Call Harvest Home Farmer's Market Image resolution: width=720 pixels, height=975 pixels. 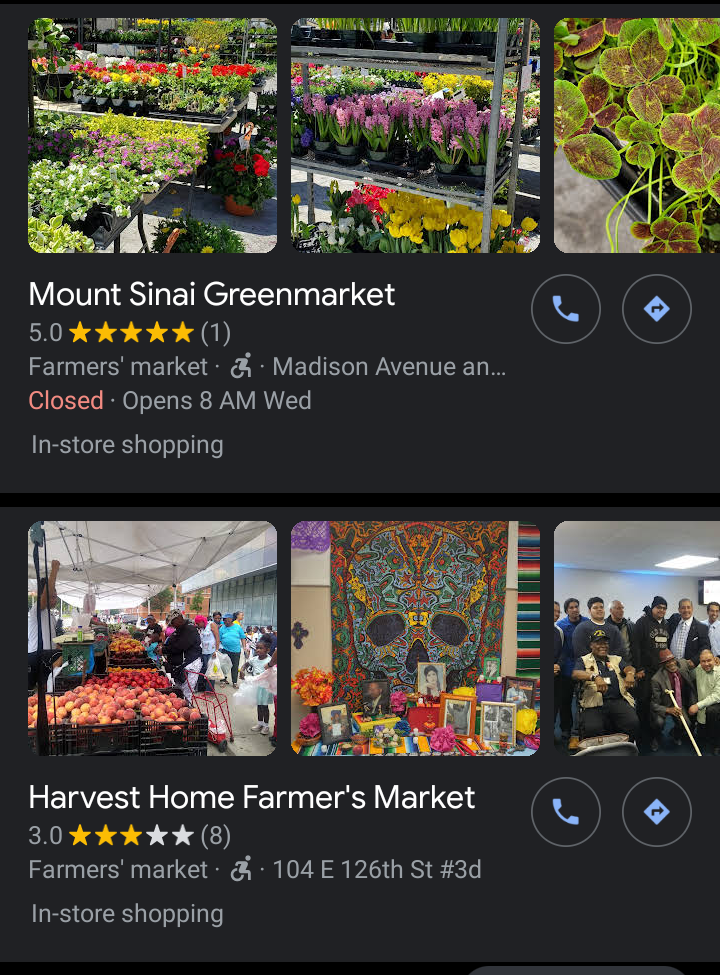565,812
